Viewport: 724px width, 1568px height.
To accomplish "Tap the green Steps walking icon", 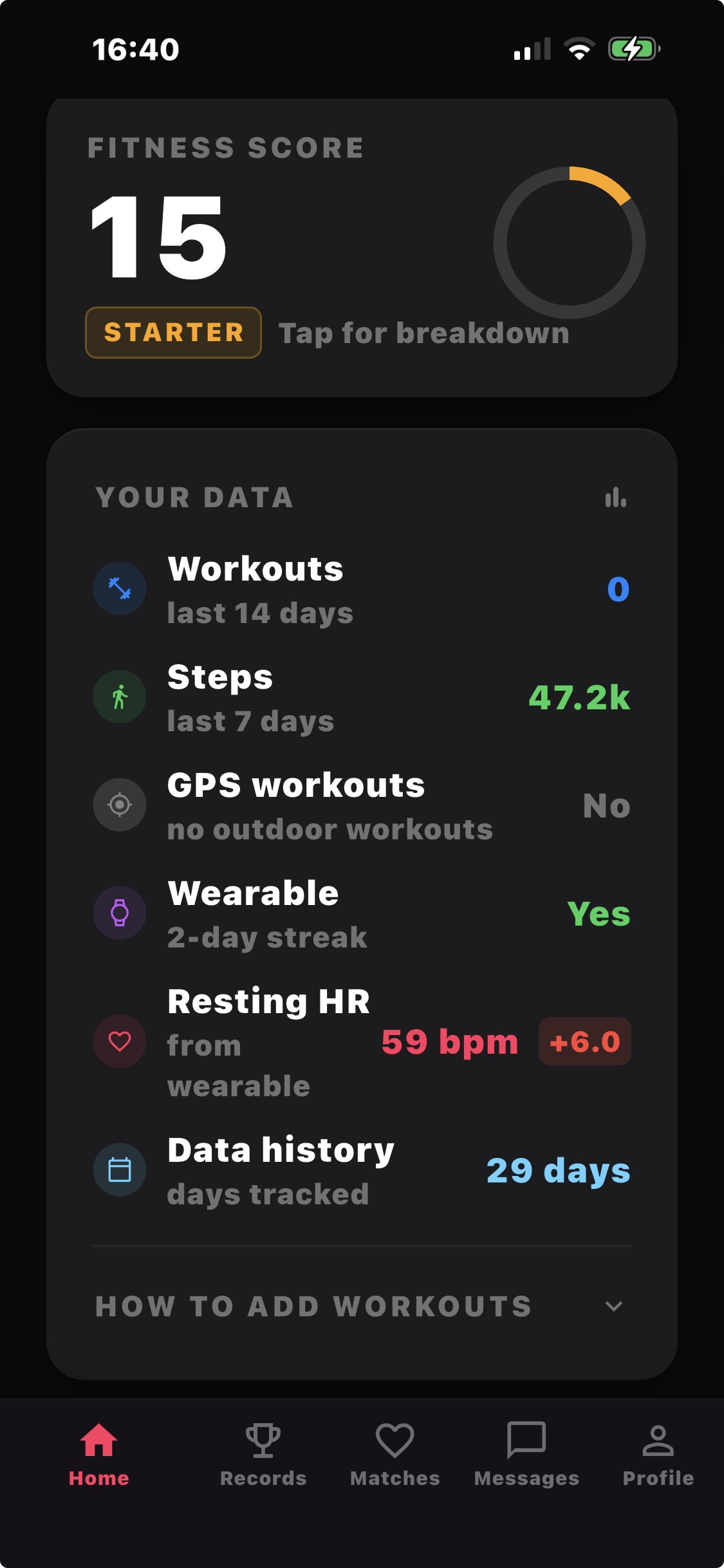I will tap(120, 696).
